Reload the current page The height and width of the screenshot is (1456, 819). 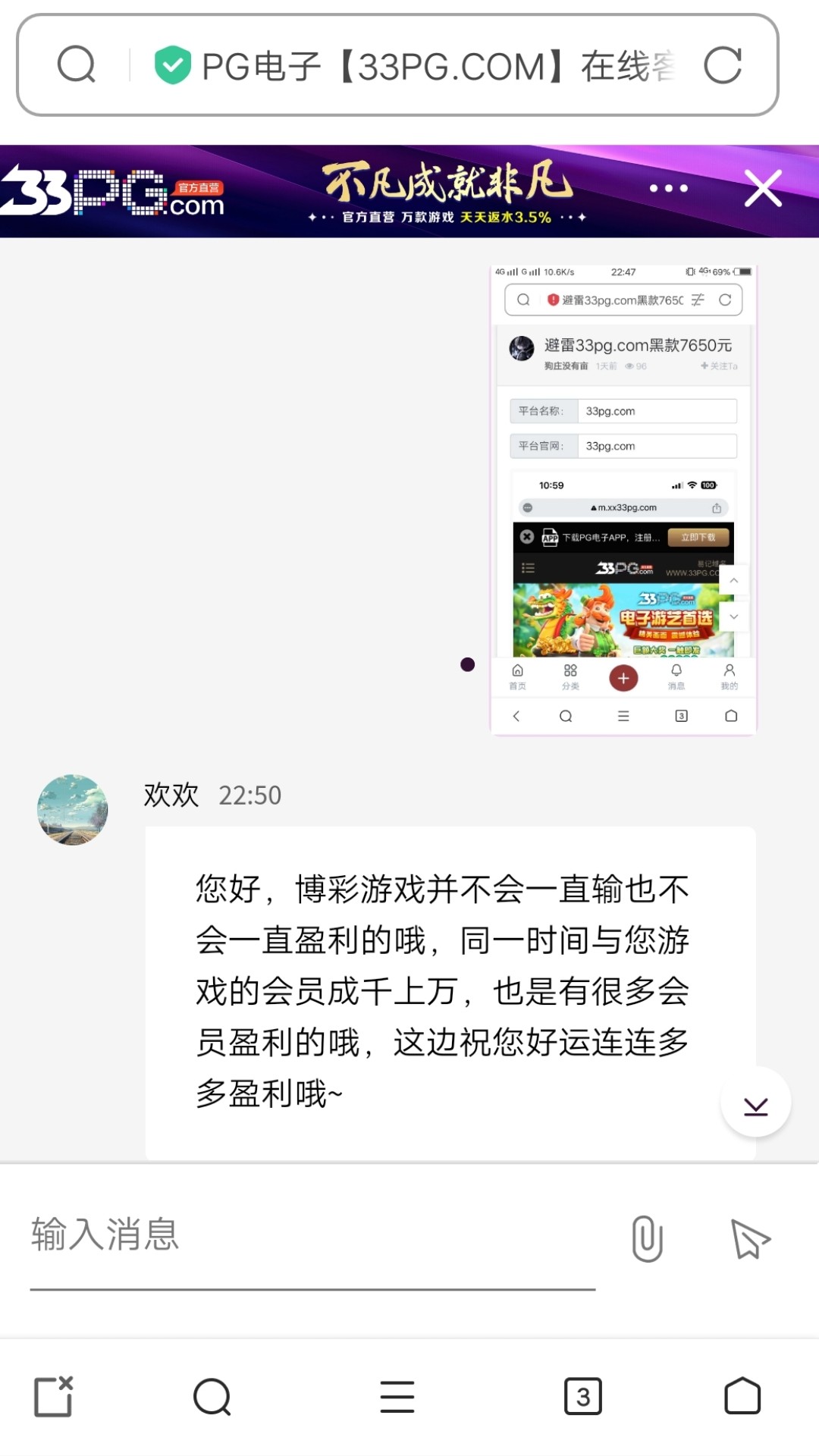(722, 65)
